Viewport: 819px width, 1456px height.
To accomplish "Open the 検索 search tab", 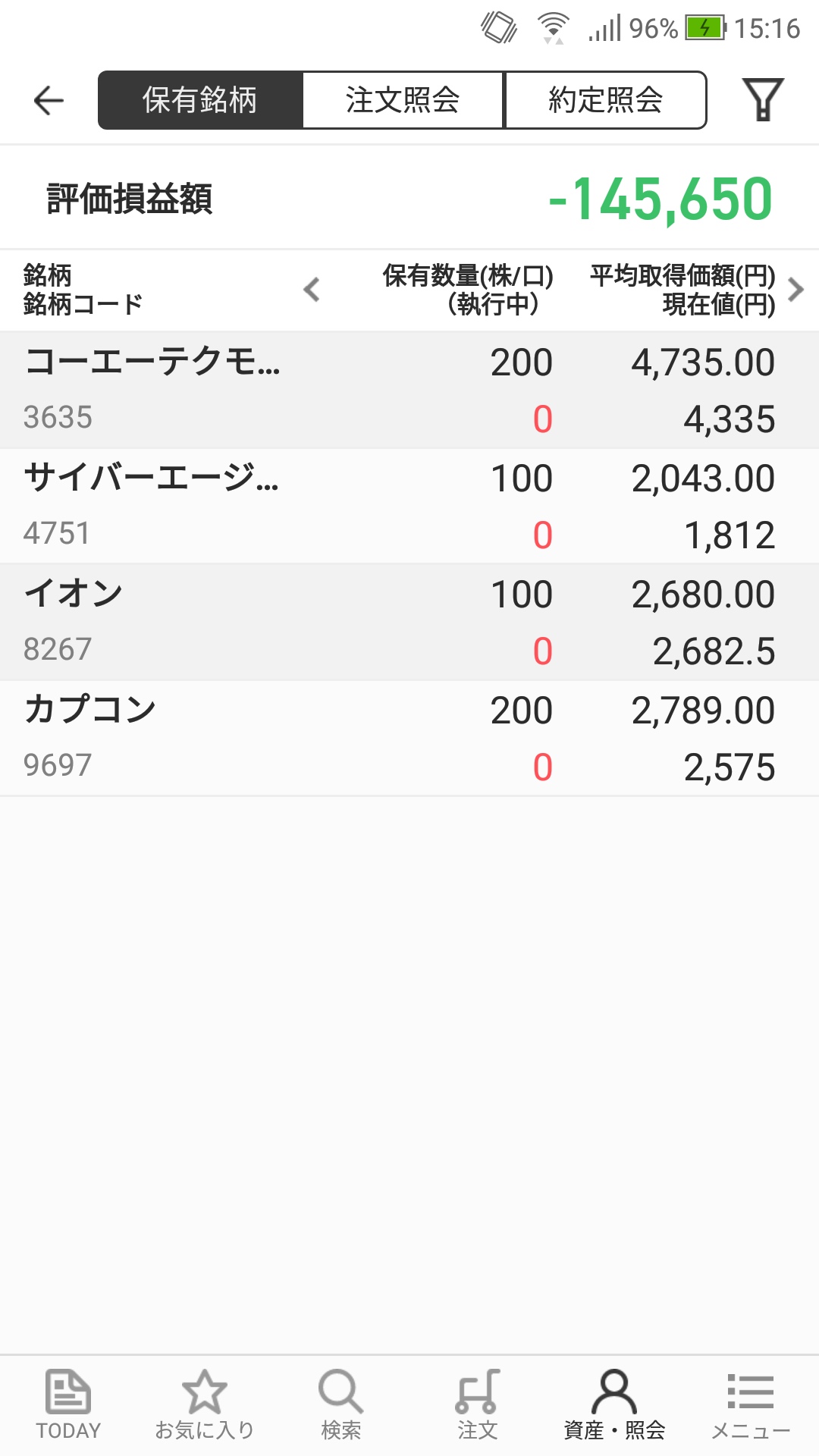I will 341,1404.
